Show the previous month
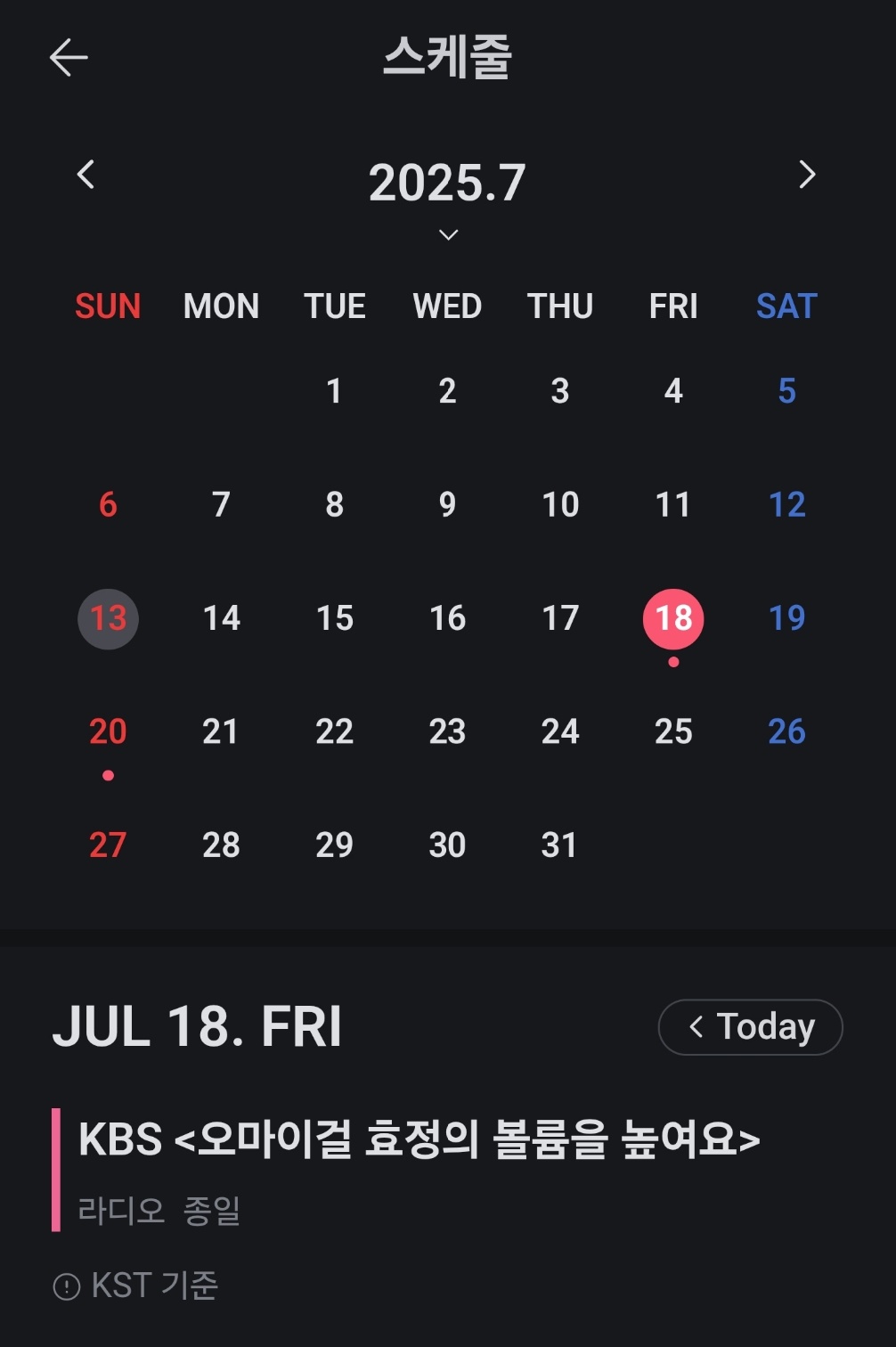The height and width of the screenshot is (1347, 896). pos(86,175)
